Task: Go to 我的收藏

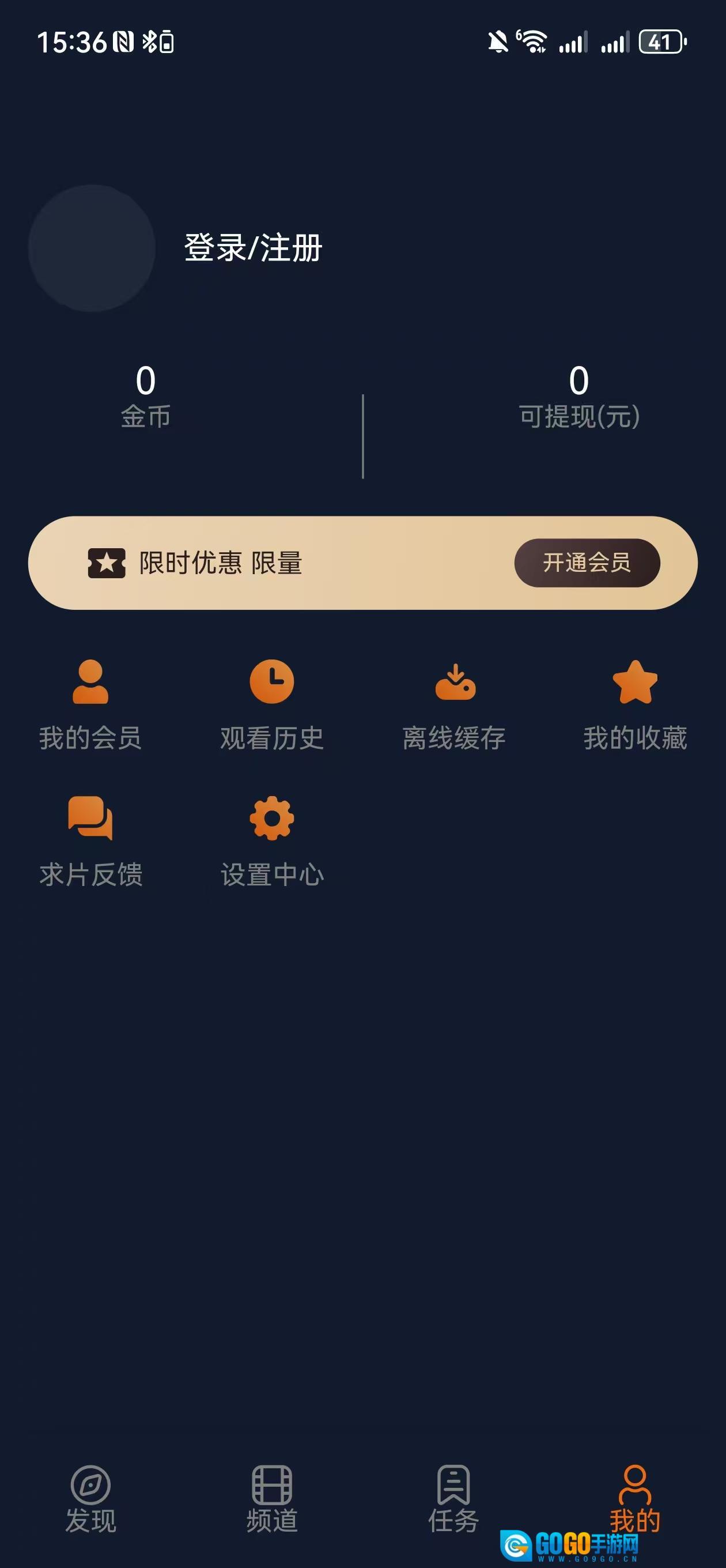Action: 635,705
